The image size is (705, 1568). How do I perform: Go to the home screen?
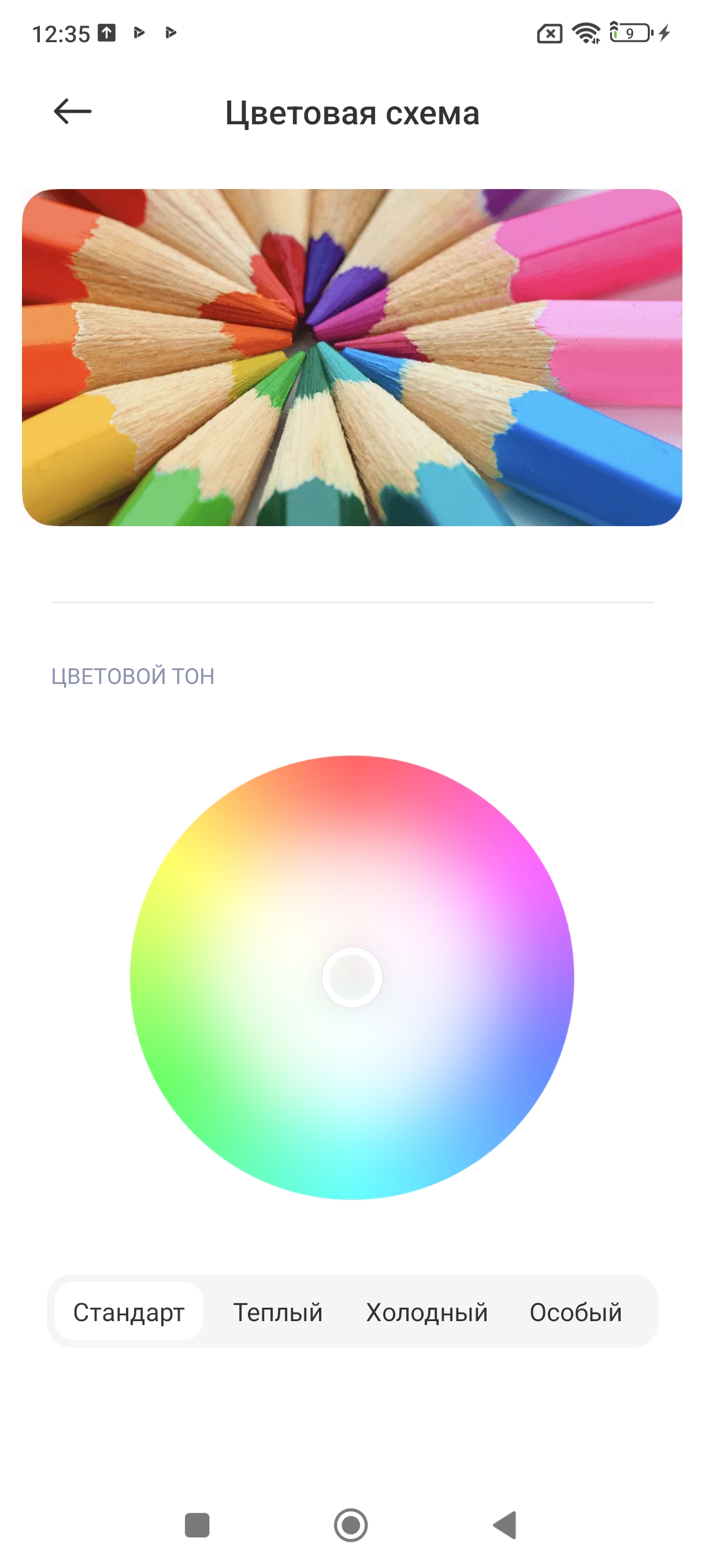click(x=351, y=1525)
